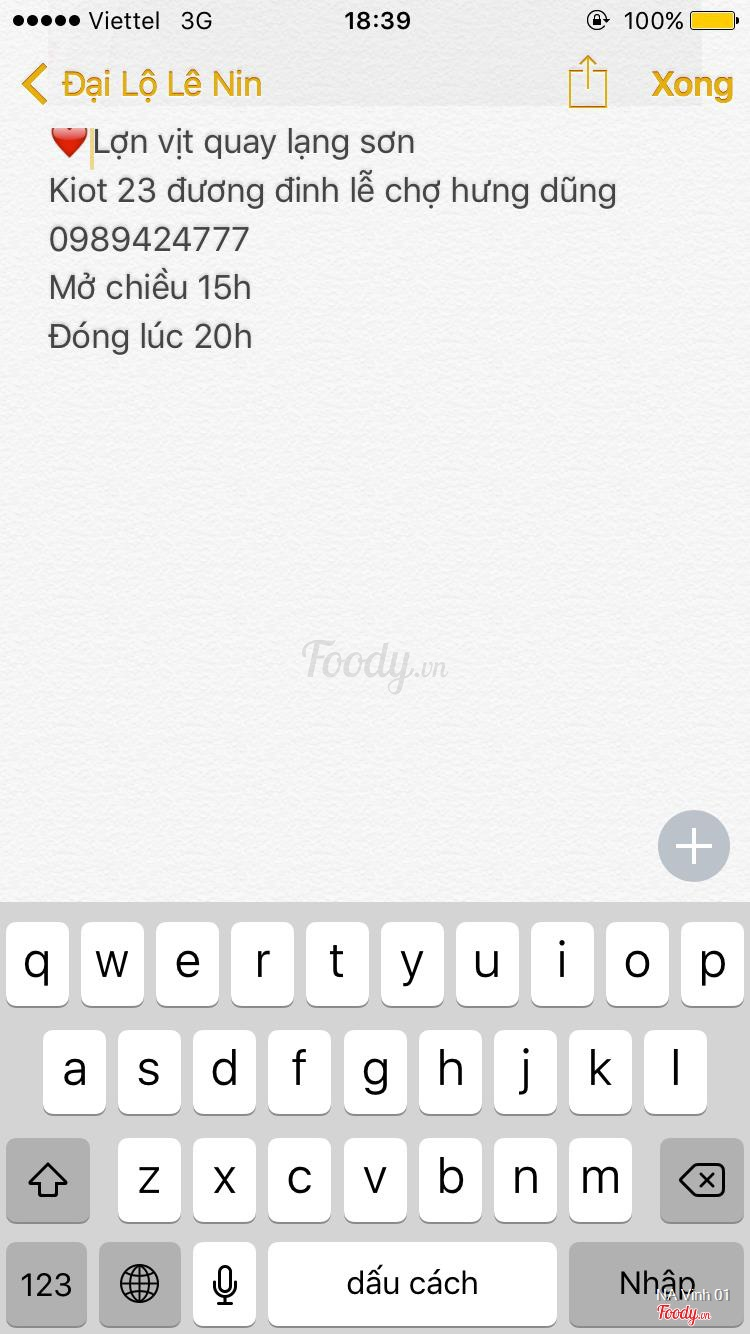Tap Xong to finish editing

[692, 84]
